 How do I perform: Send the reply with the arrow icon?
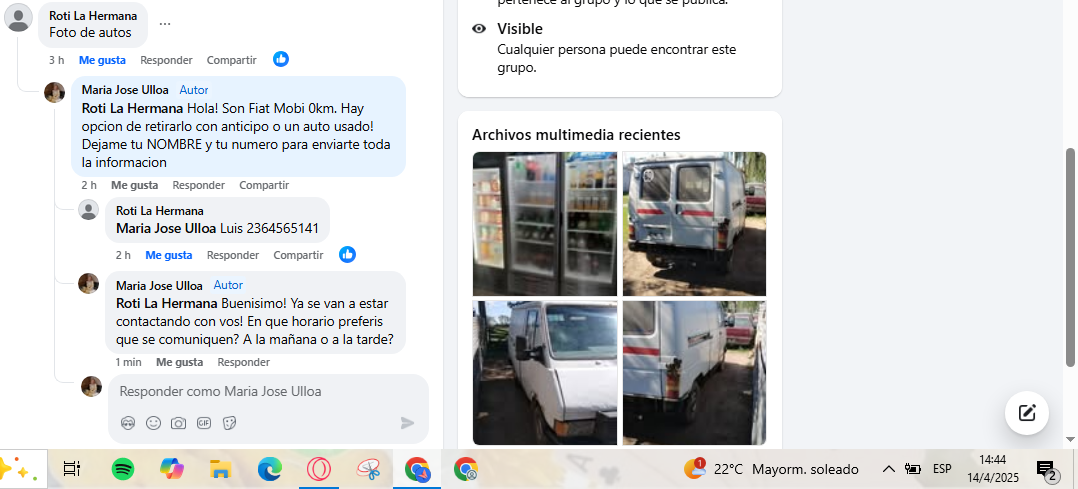tap(407, 423)
